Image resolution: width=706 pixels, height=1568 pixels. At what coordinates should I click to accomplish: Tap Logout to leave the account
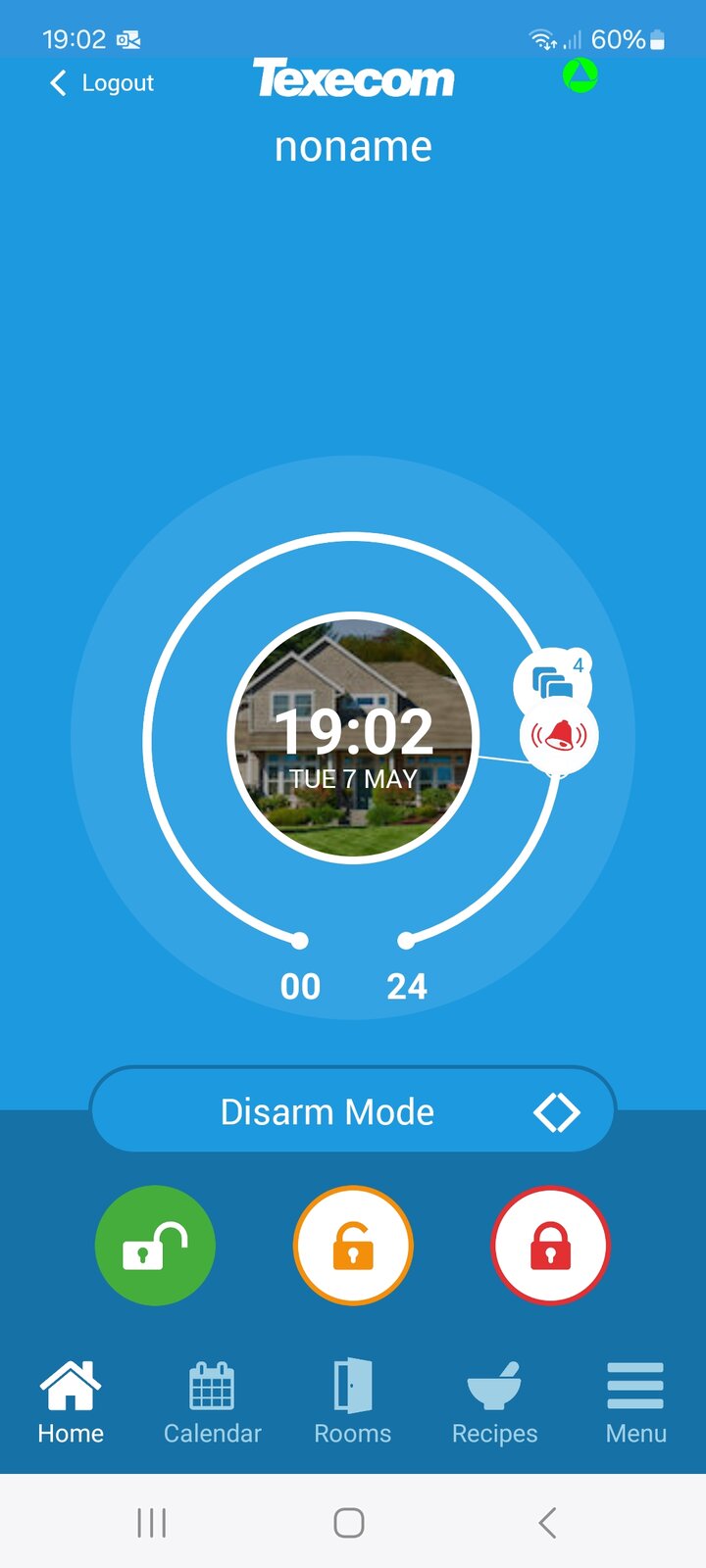[102, 83]
